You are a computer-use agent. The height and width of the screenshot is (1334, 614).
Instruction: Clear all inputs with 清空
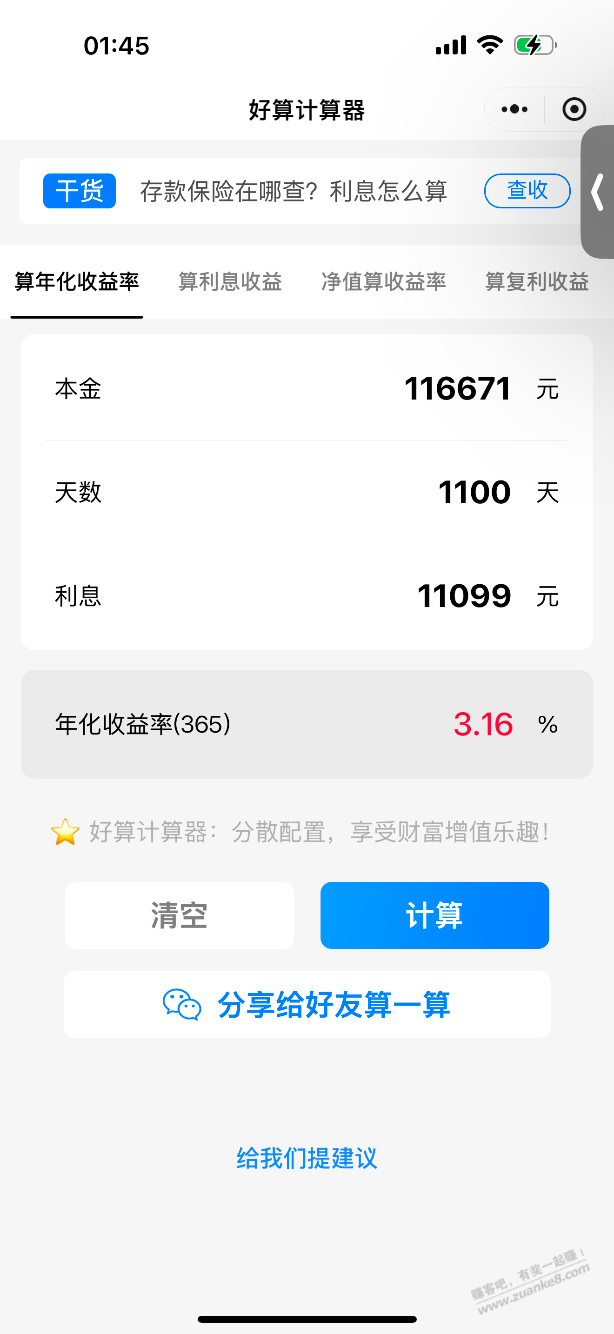click(x=179, y=915)
